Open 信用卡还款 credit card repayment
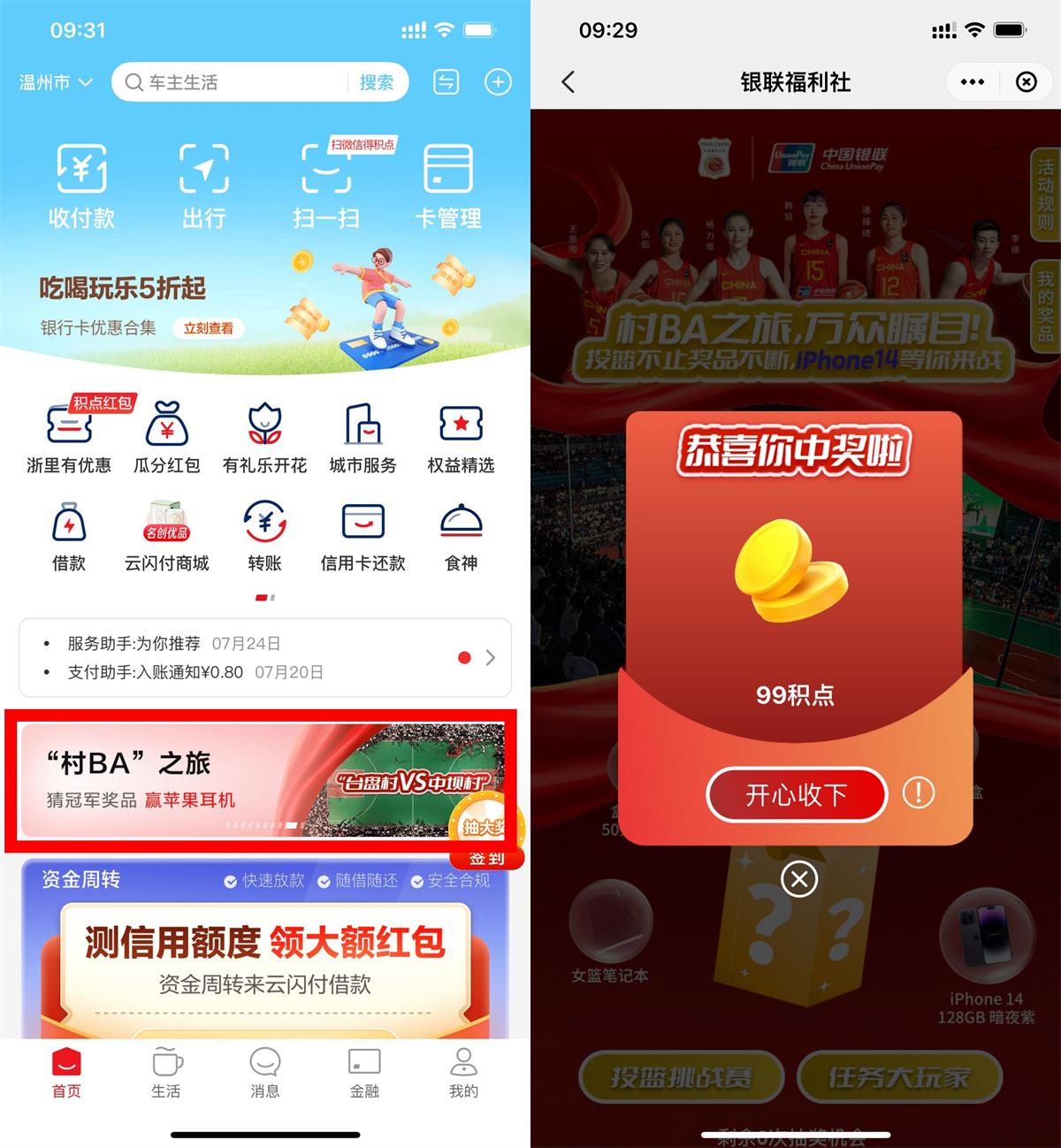 [363, 536]
